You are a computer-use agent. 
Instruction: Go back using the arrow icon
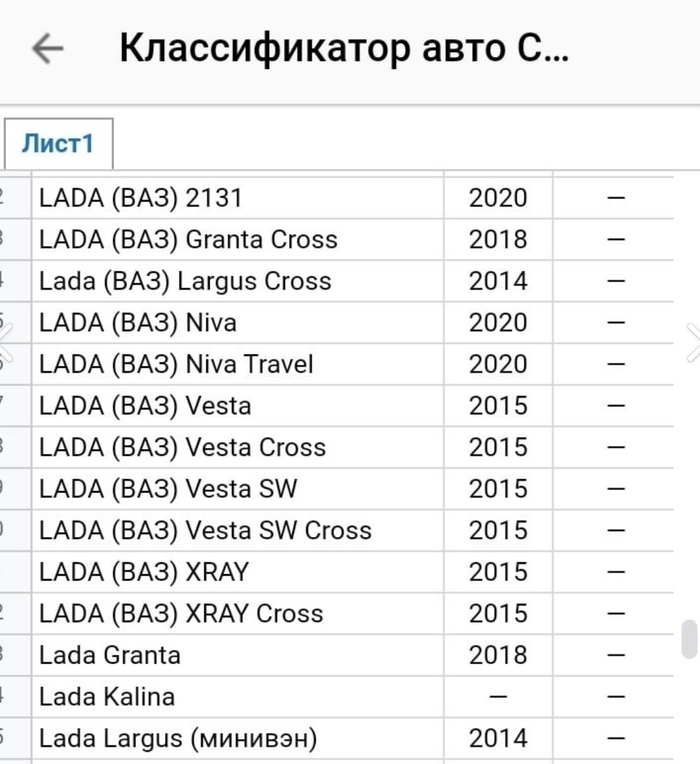47,49
